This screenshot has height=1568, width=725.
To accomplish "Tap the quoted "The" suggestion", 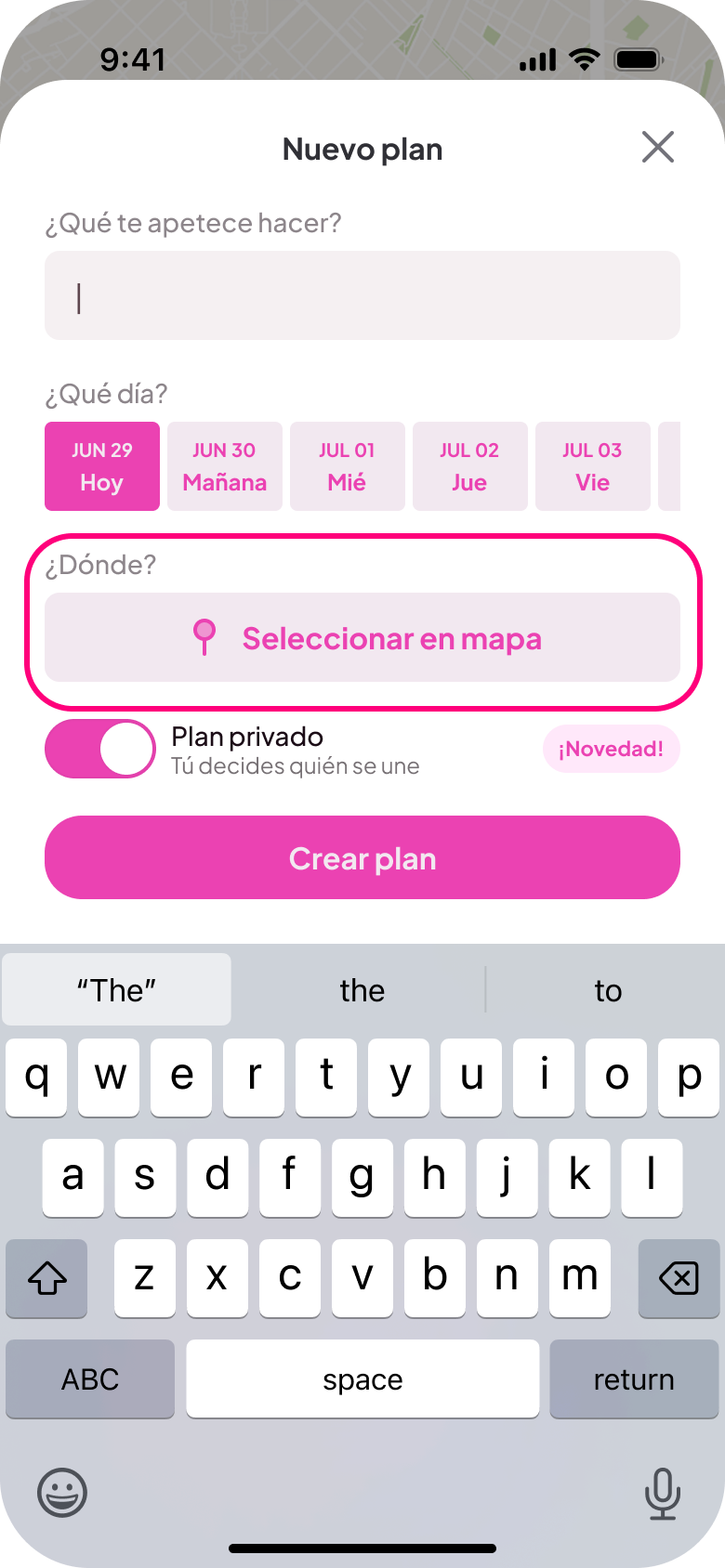I will [x=116, y=989].
